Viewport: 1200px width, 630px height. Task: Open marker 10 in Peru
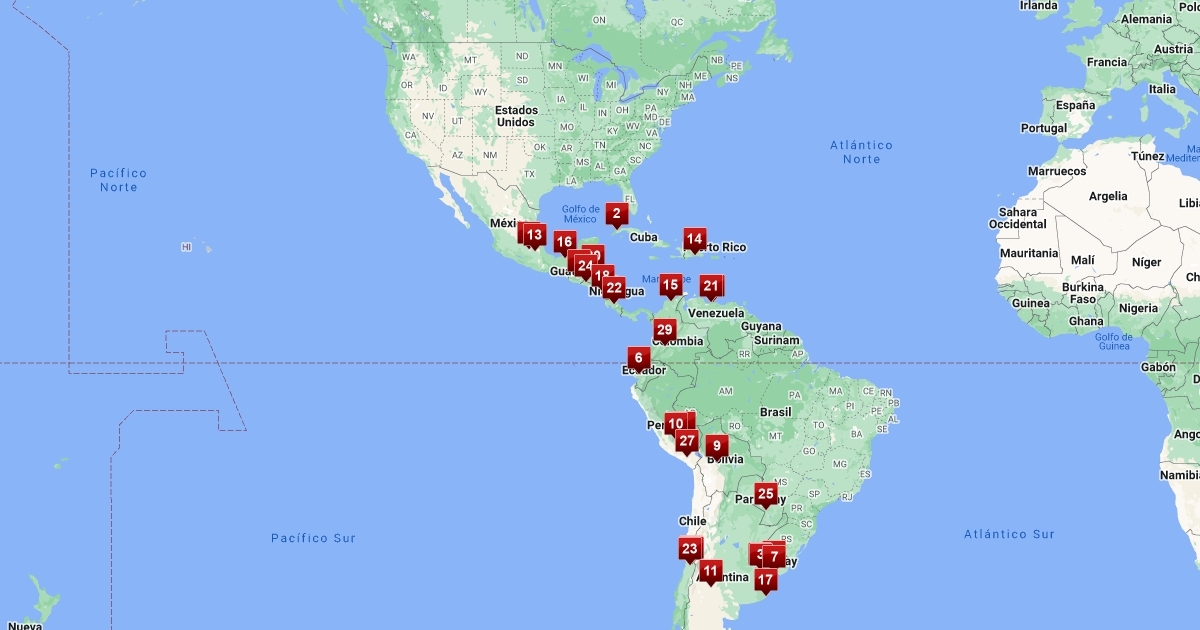point(675,425)
